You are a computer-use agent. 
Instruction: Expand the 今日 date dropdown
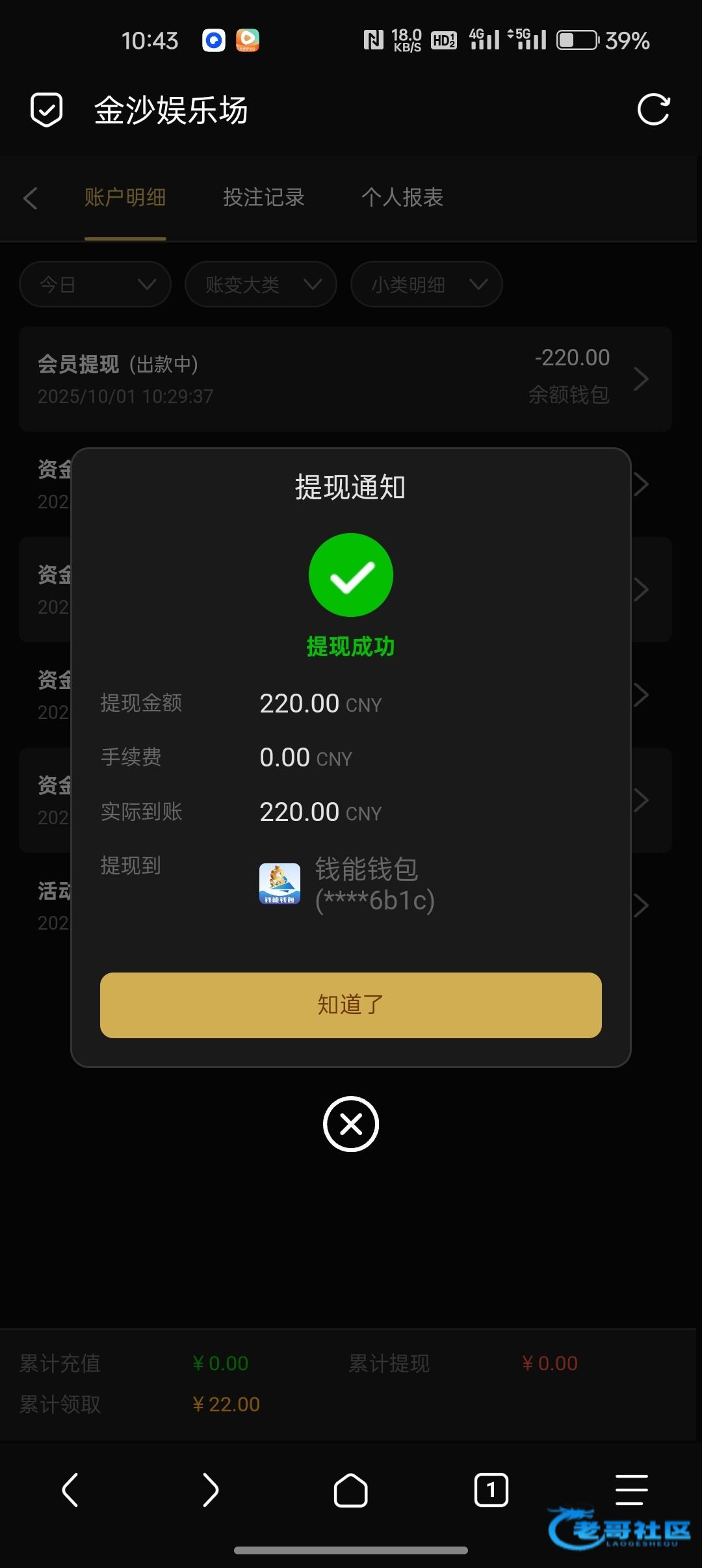point(96,284)
